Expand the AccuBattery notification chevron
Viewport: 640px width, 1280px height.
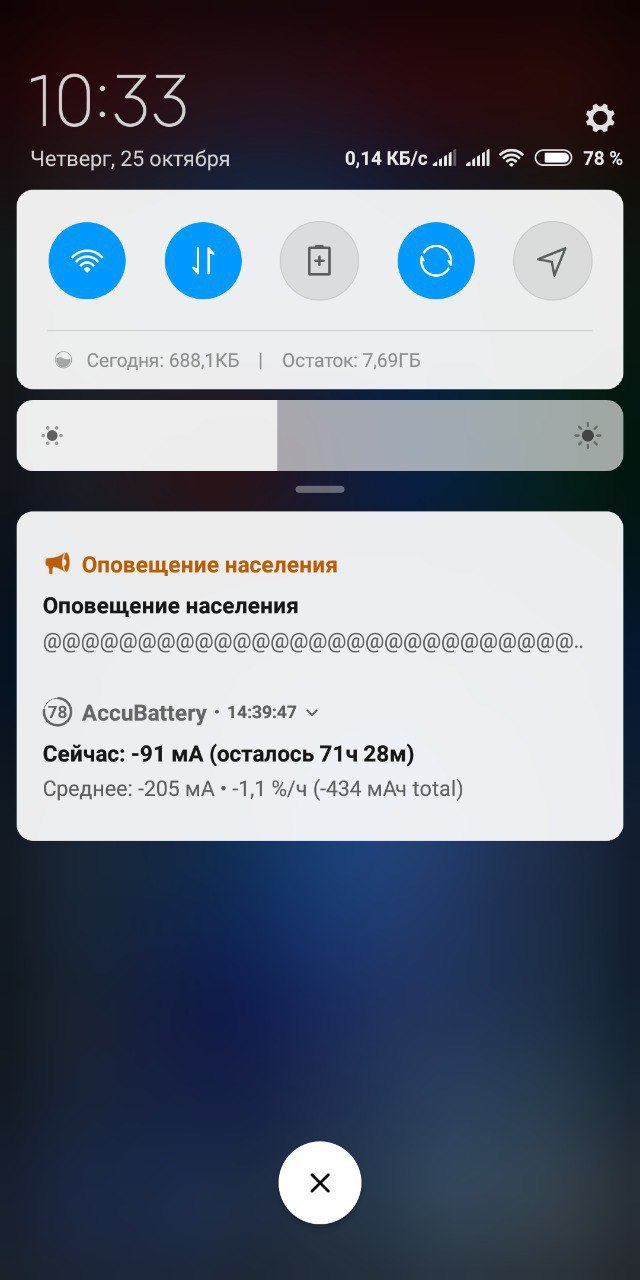coord(312,713)
